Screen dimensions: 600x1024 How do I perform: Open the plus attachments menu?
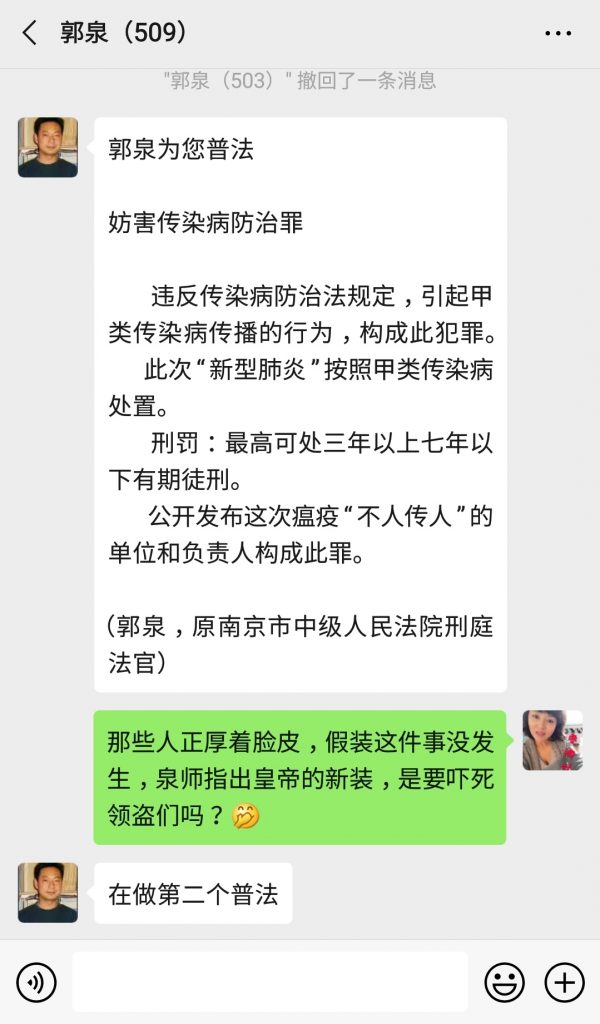[x=564, y=982]
